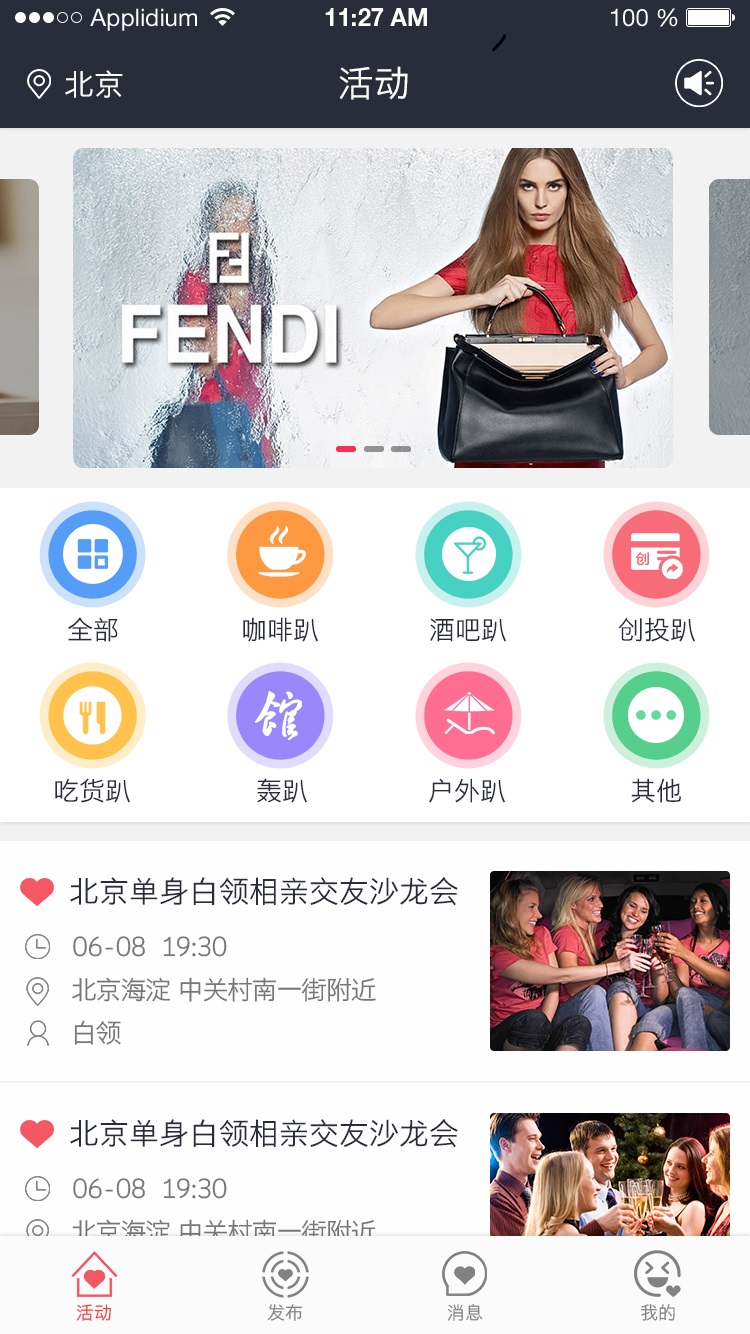Select the 全部 category
Image resolution: width=750 pixels, height=1334 pixels.
click(93, 555)
